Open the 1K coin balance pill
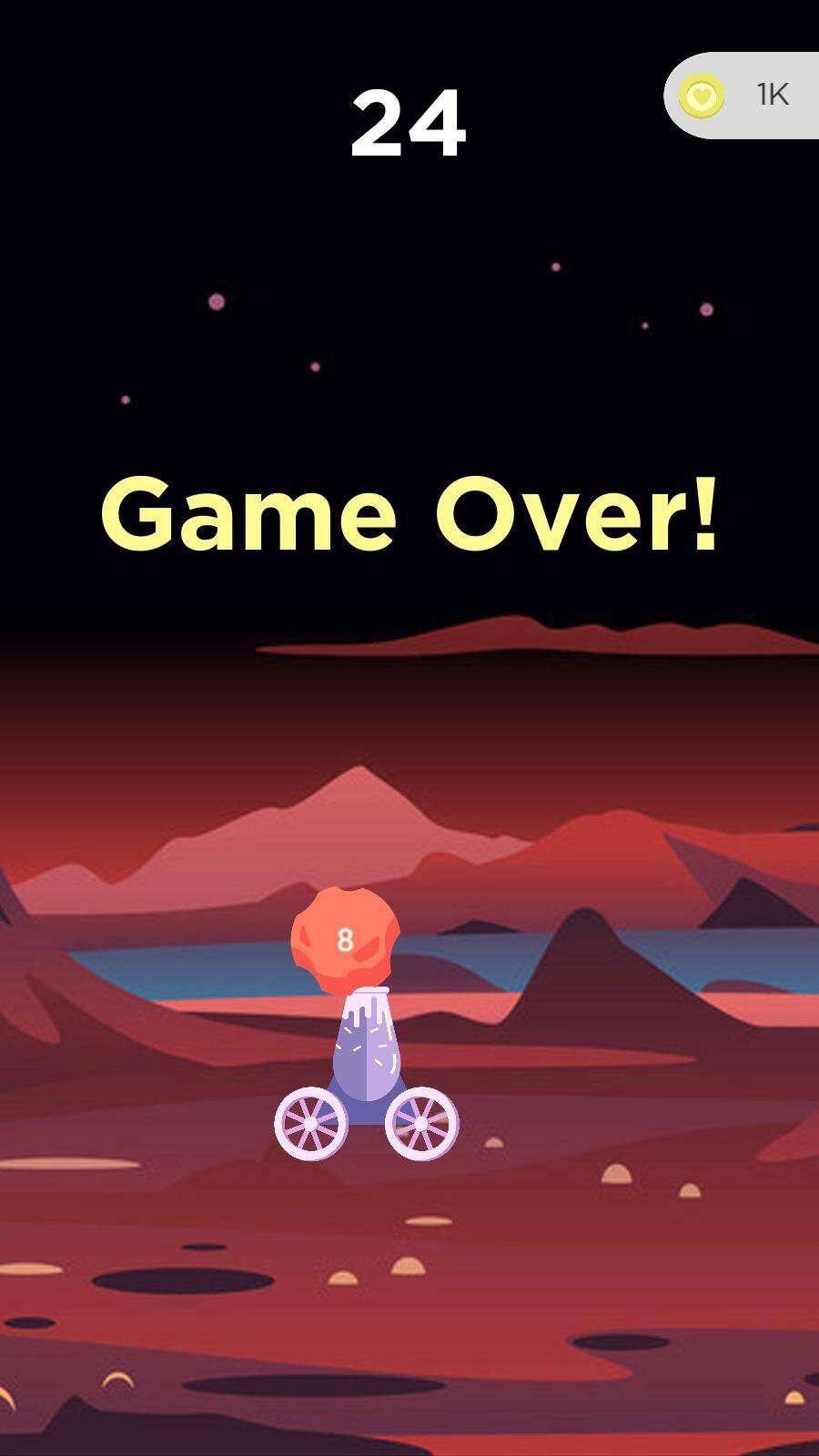The height and width of the screenshot is (1456, 819). click(x=742, y=96)
